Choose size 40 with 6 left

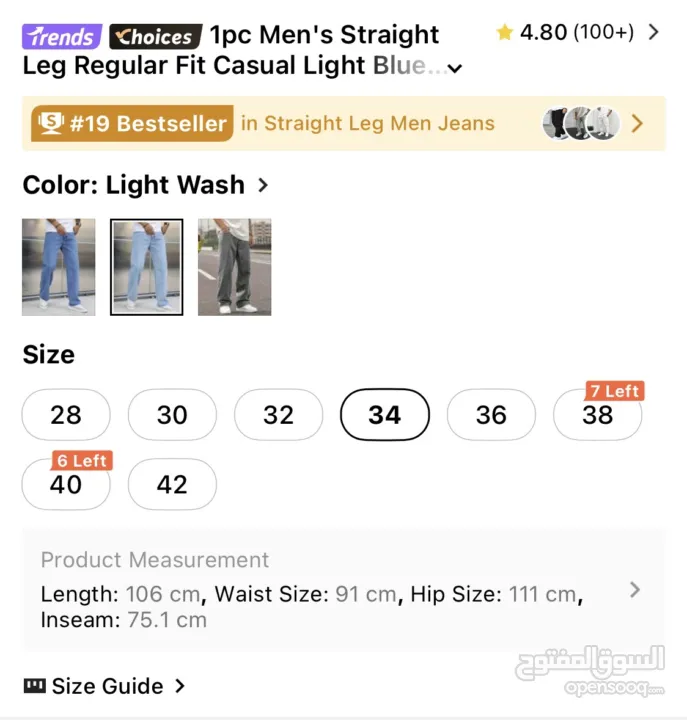tap(66, 485)
